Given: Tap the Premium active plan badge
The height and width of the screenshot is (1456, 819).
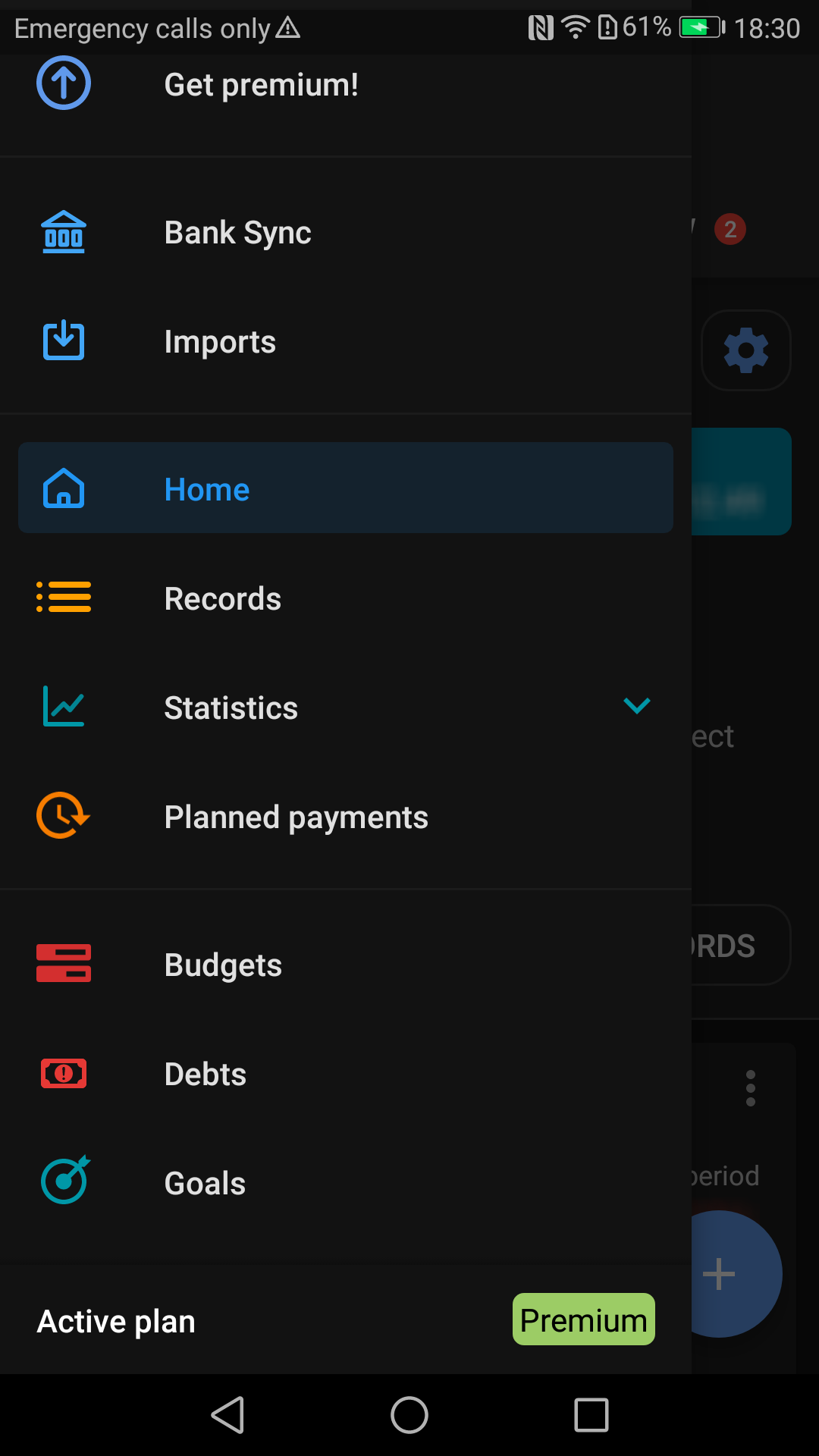Looking at the screenshot, I should click(584, 1319).
